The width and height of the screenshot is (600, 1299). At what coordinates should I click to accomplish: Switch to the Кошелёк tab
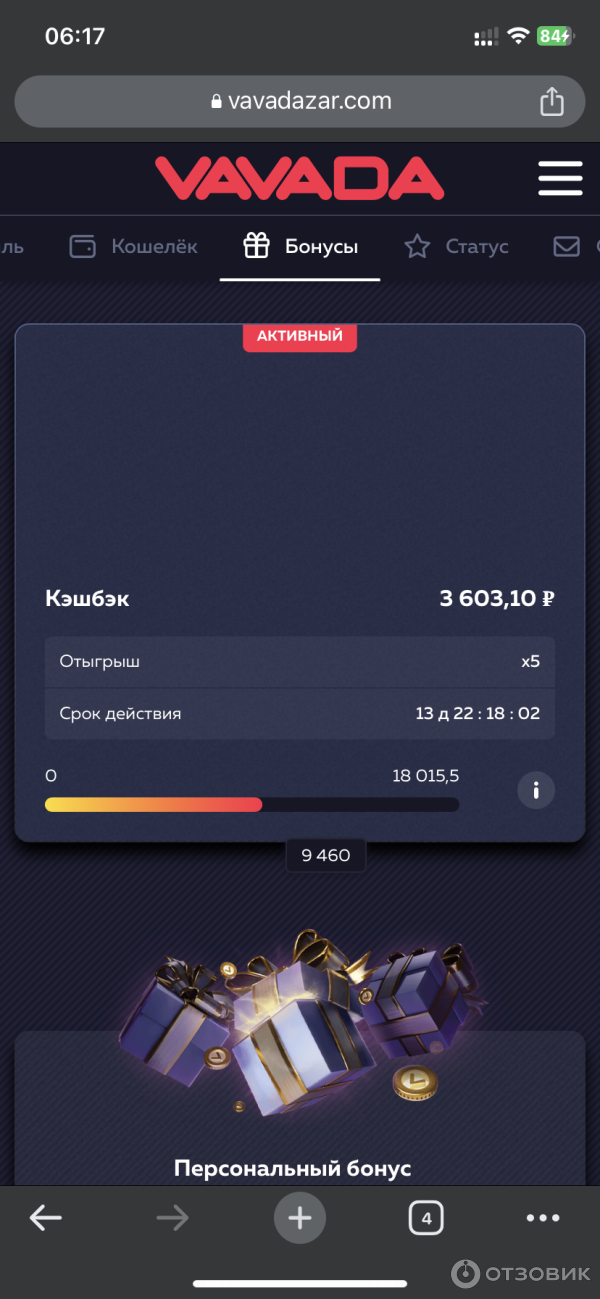[x=134, y=246]
